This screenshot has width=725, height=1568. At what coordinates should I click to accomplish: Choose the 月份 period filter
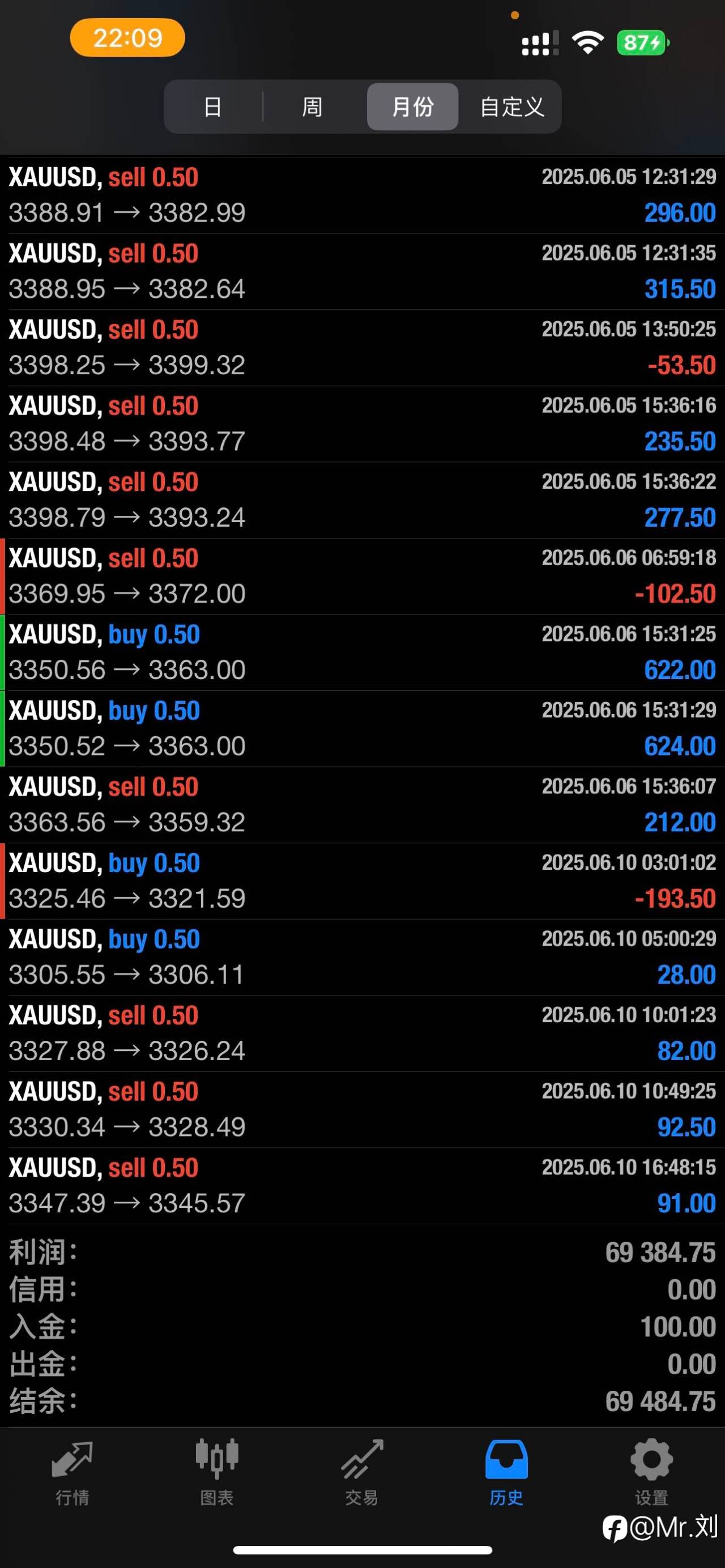coord(413,106)
